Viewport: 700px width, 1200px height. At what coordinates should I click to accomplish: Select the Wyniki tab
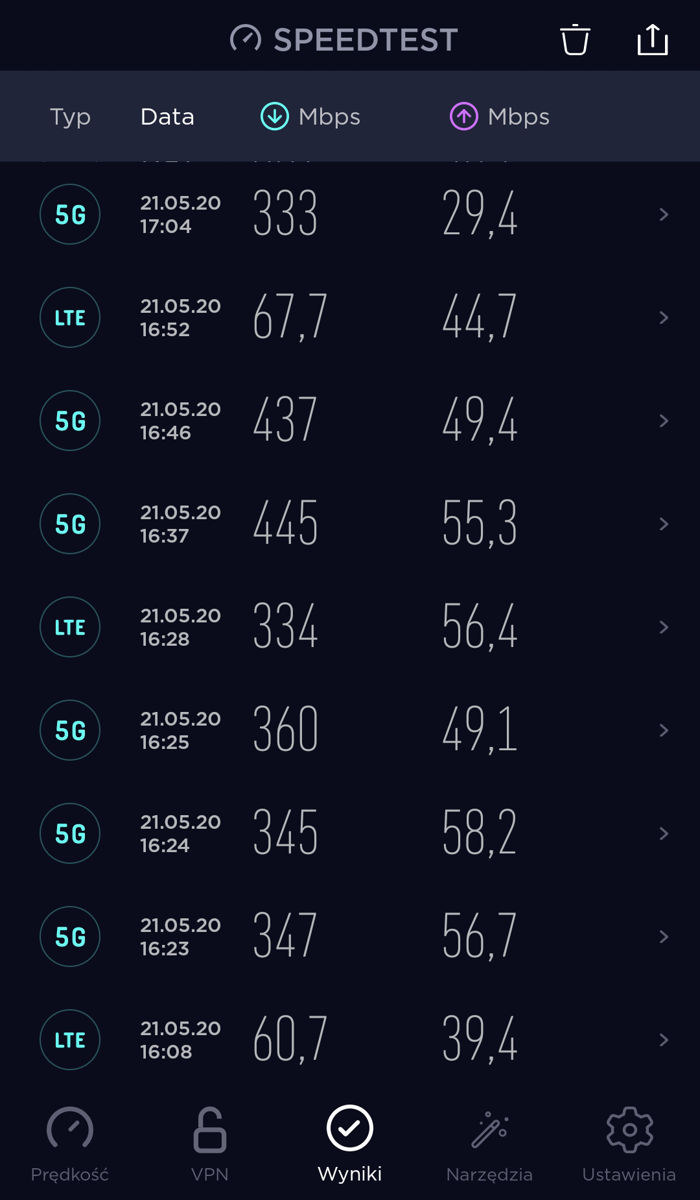pyautogui.click(x=349, y=1145)
